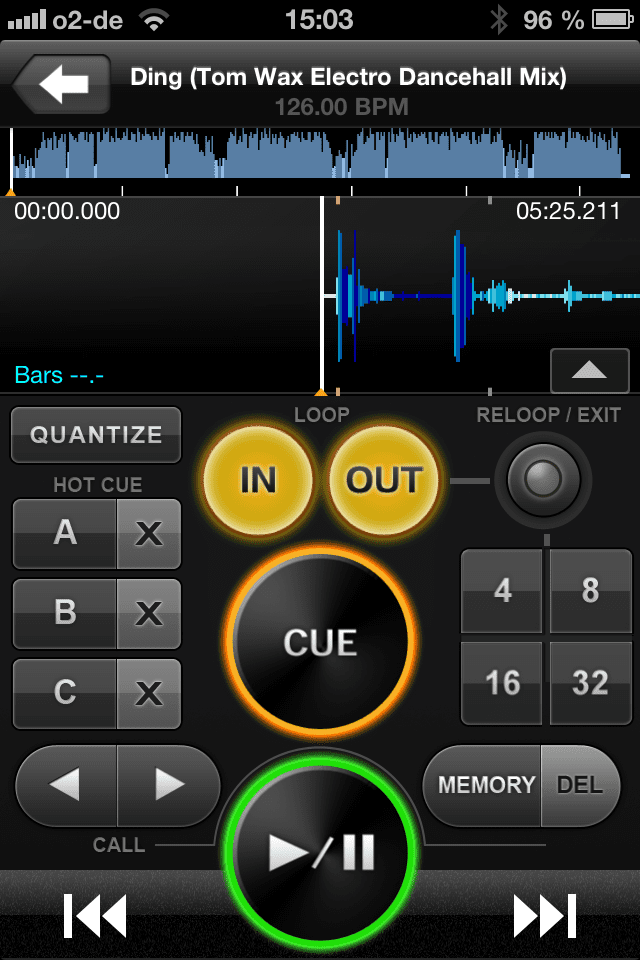
Task: Toggle play/pause
Action: click(x=320, y=852)
